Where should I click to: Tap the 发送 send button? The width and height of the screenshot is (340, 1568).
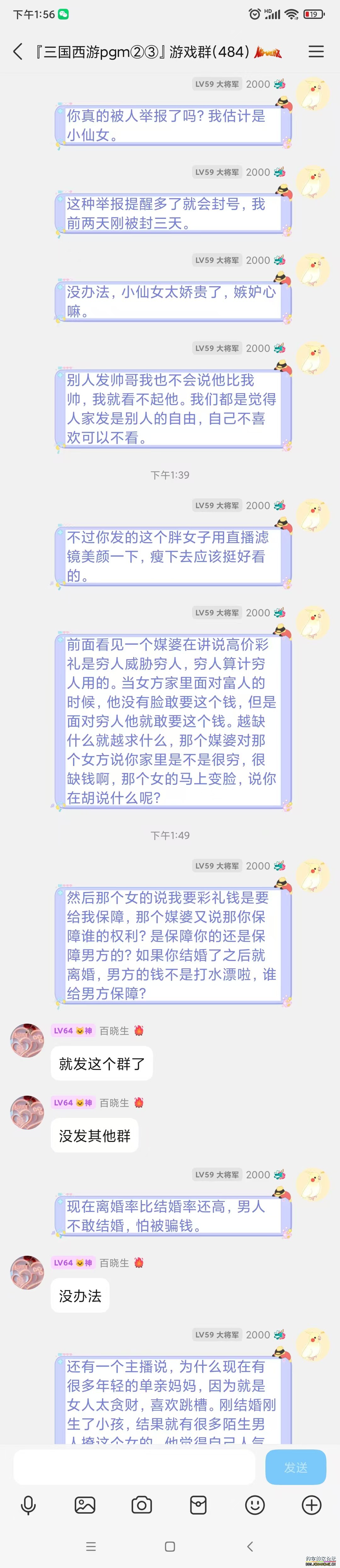296,1468
